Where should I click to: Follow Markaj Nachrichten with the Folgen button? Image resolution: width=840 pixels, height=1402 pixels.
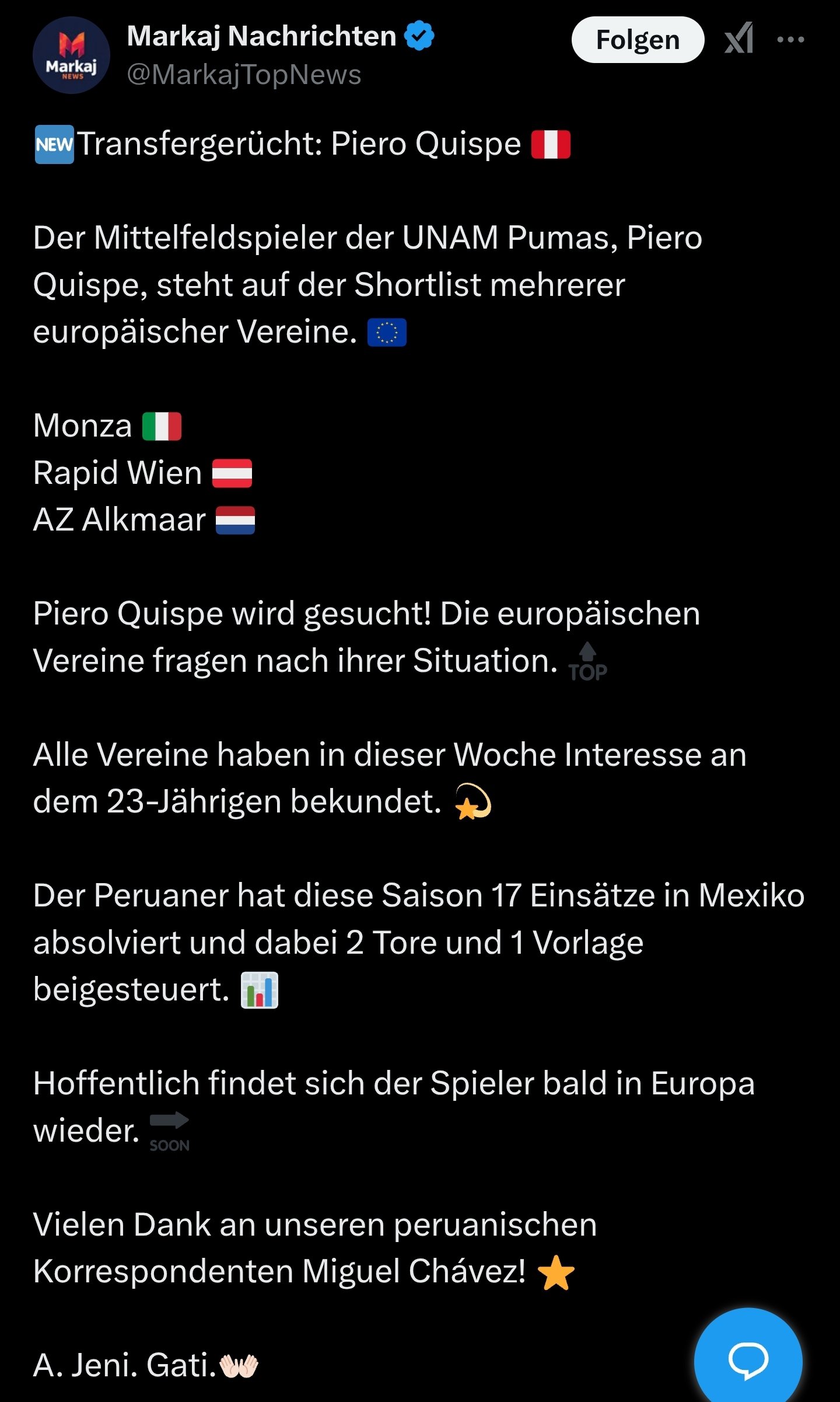(x=638, y=40)
